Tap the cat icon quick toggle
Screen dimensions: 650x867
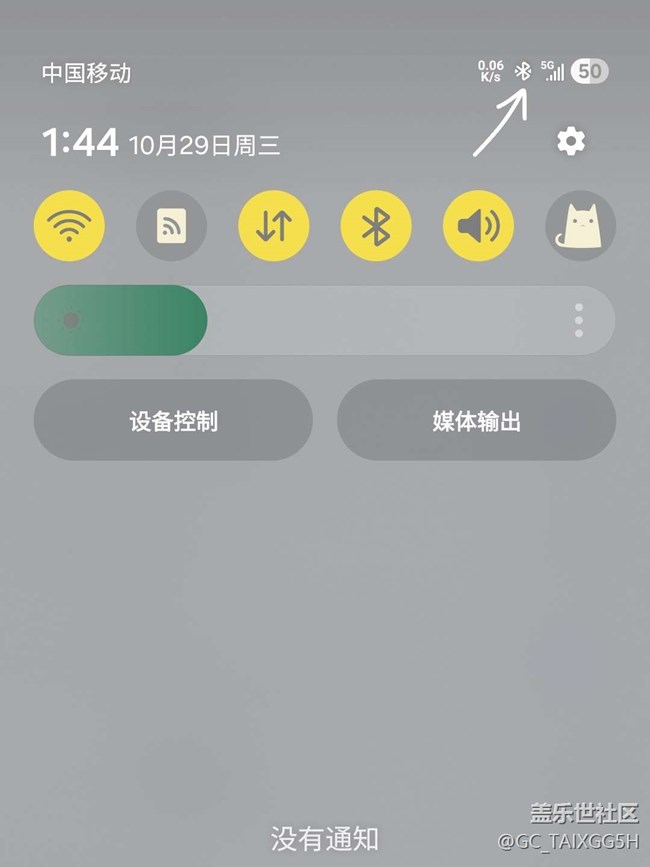tap(580, 226)
